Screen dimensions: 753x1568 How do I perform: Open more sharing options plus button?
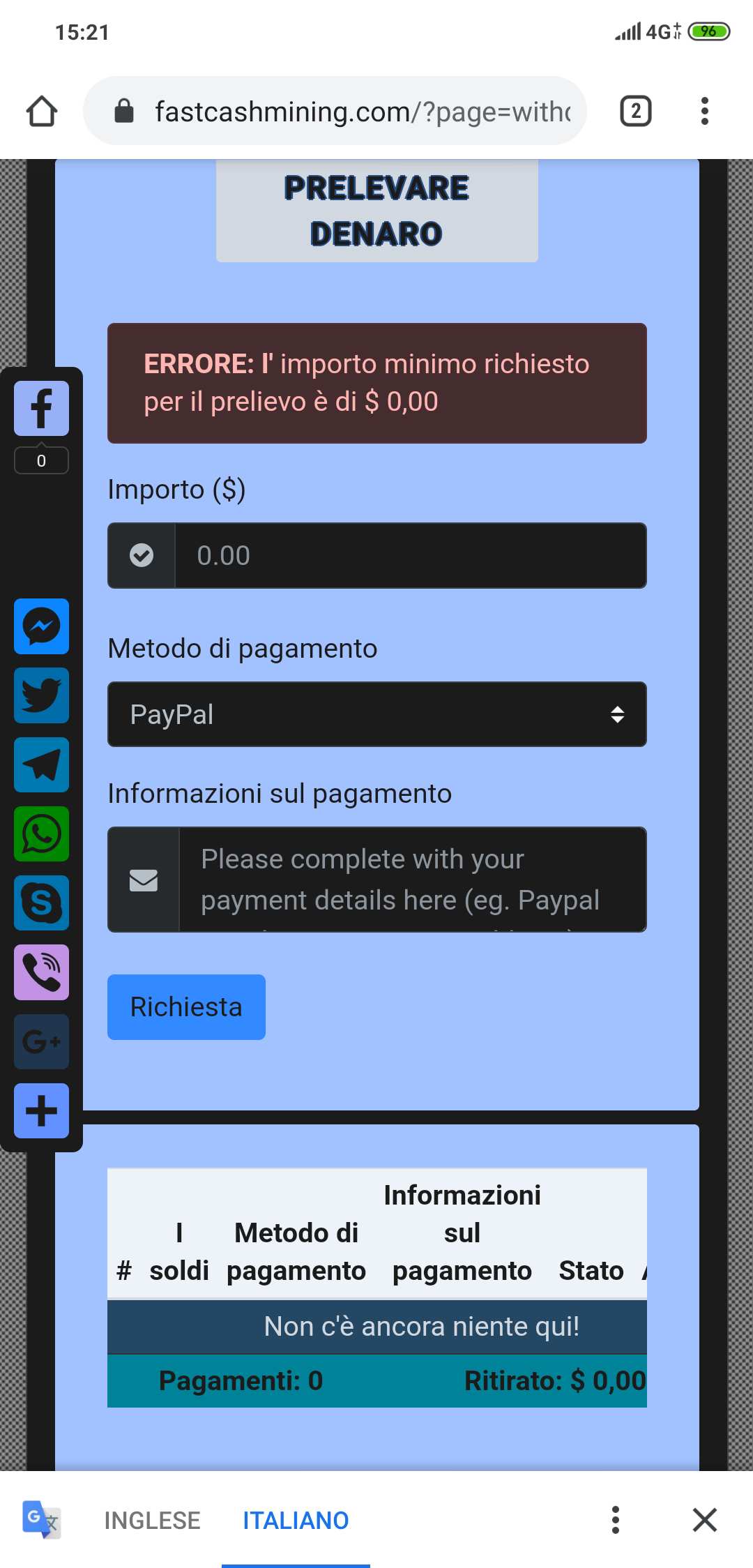(x=41, y=1110)
